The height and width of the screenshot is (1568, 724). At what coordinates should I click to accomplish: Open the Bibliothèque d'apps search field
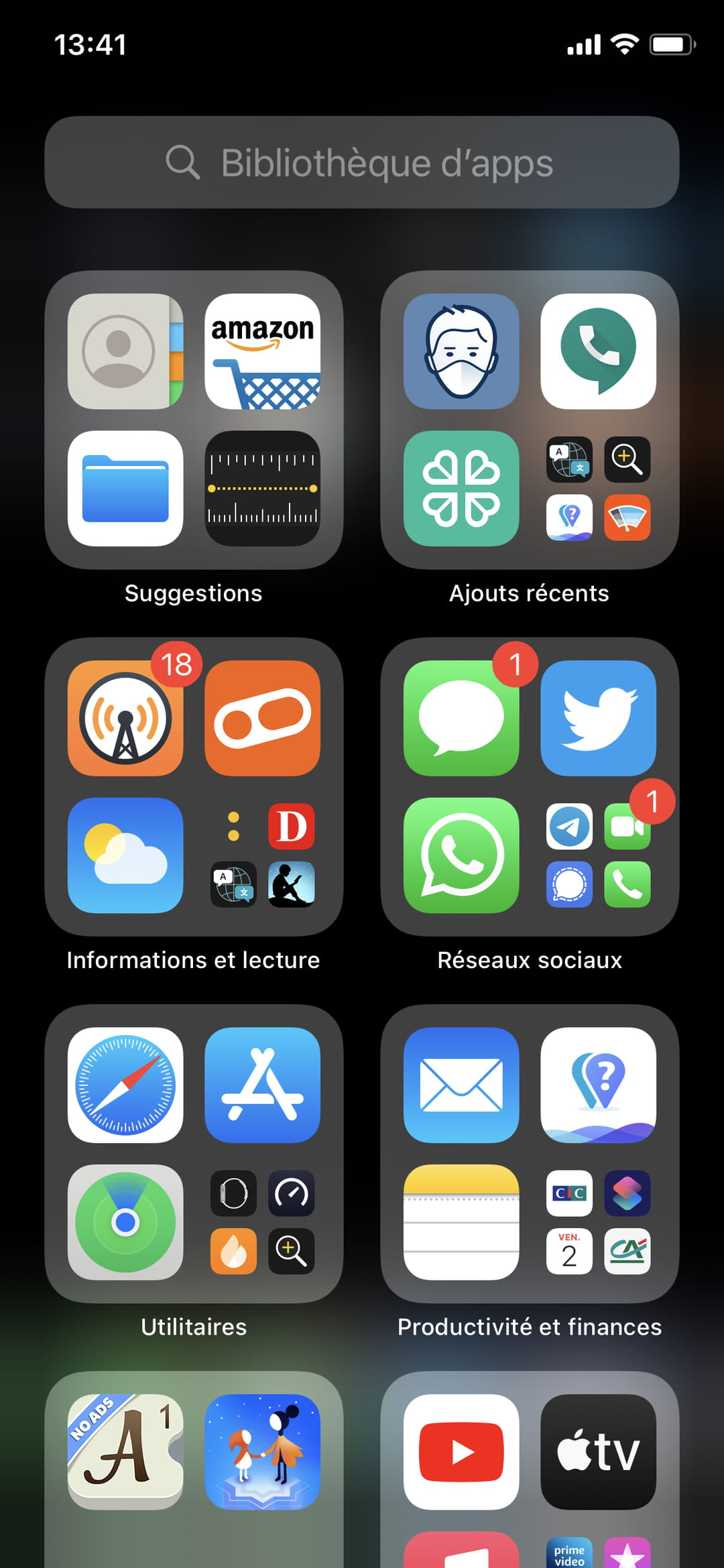[362, 162]
